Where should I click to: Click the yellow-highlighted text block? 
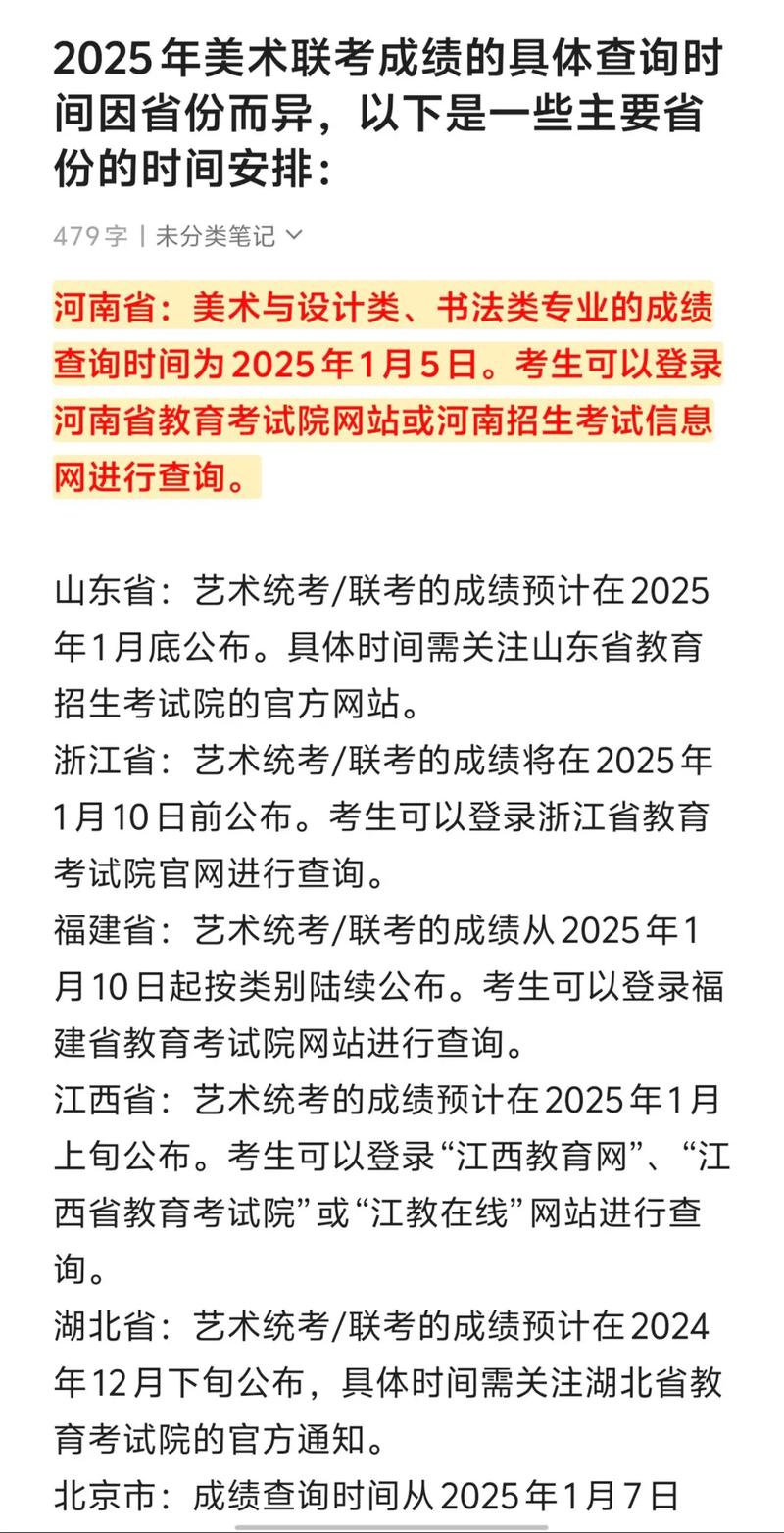coord(387,387)
